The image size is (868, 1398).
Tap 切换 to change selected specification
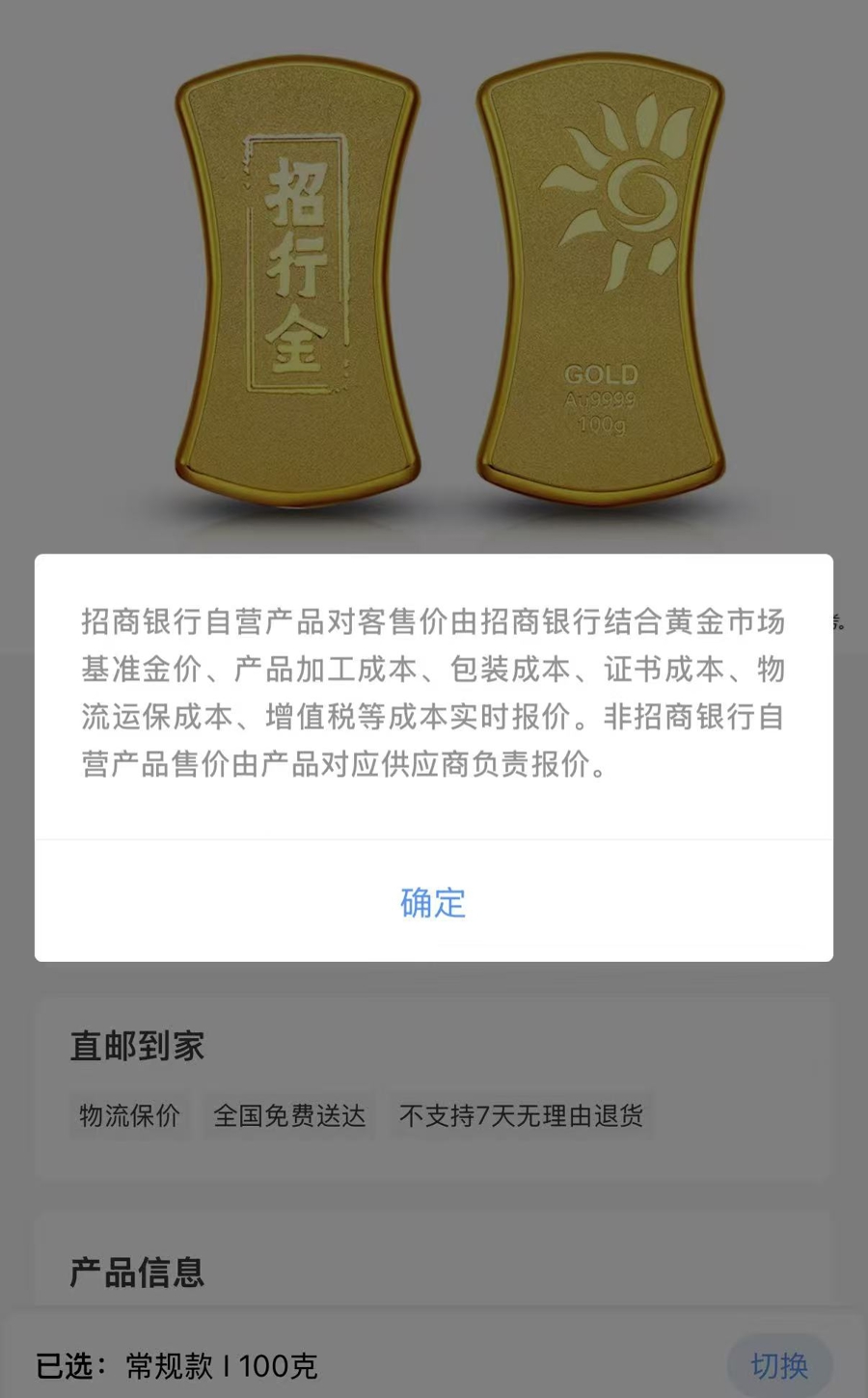coord(779,1365)
